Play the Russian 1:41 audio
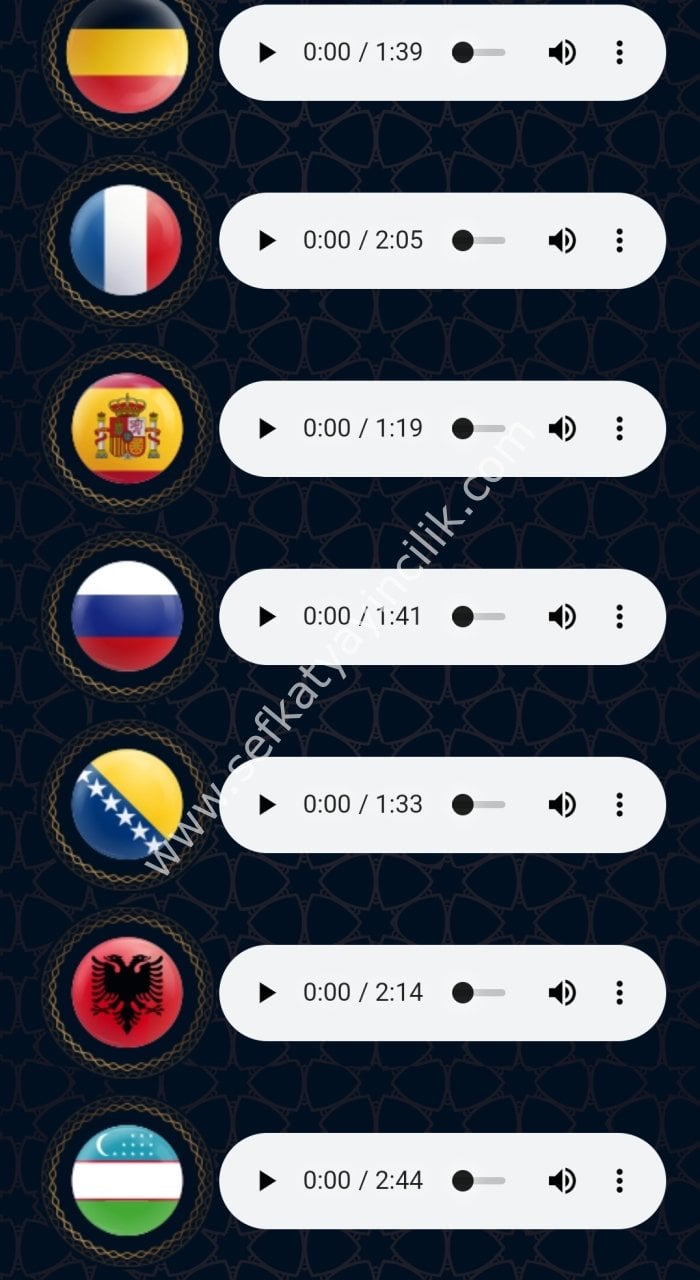 (266, 616)
